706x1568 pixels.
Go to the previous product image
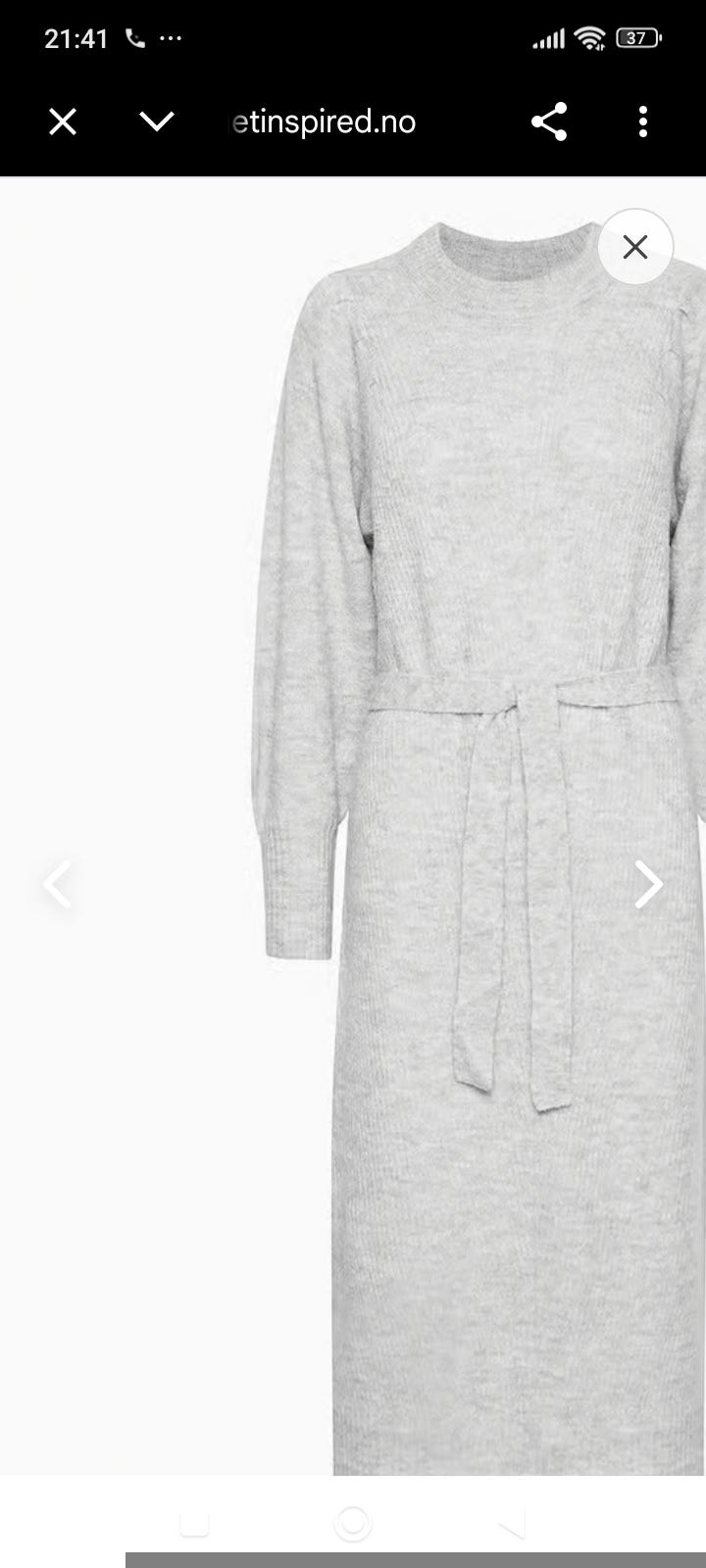coord(58,885)
